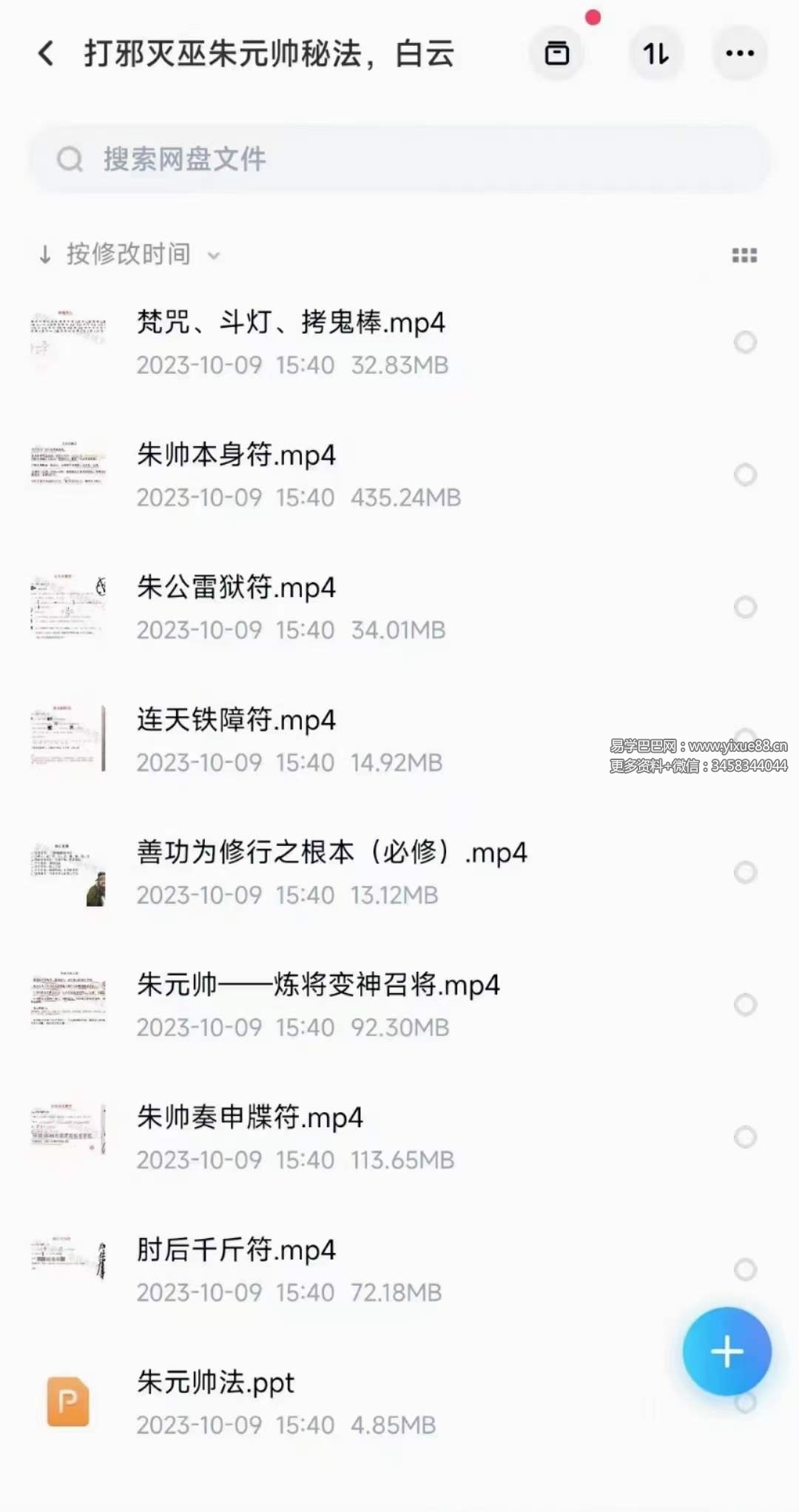
Task: Open the more options (...) icon
Action: tap(739, 53)
